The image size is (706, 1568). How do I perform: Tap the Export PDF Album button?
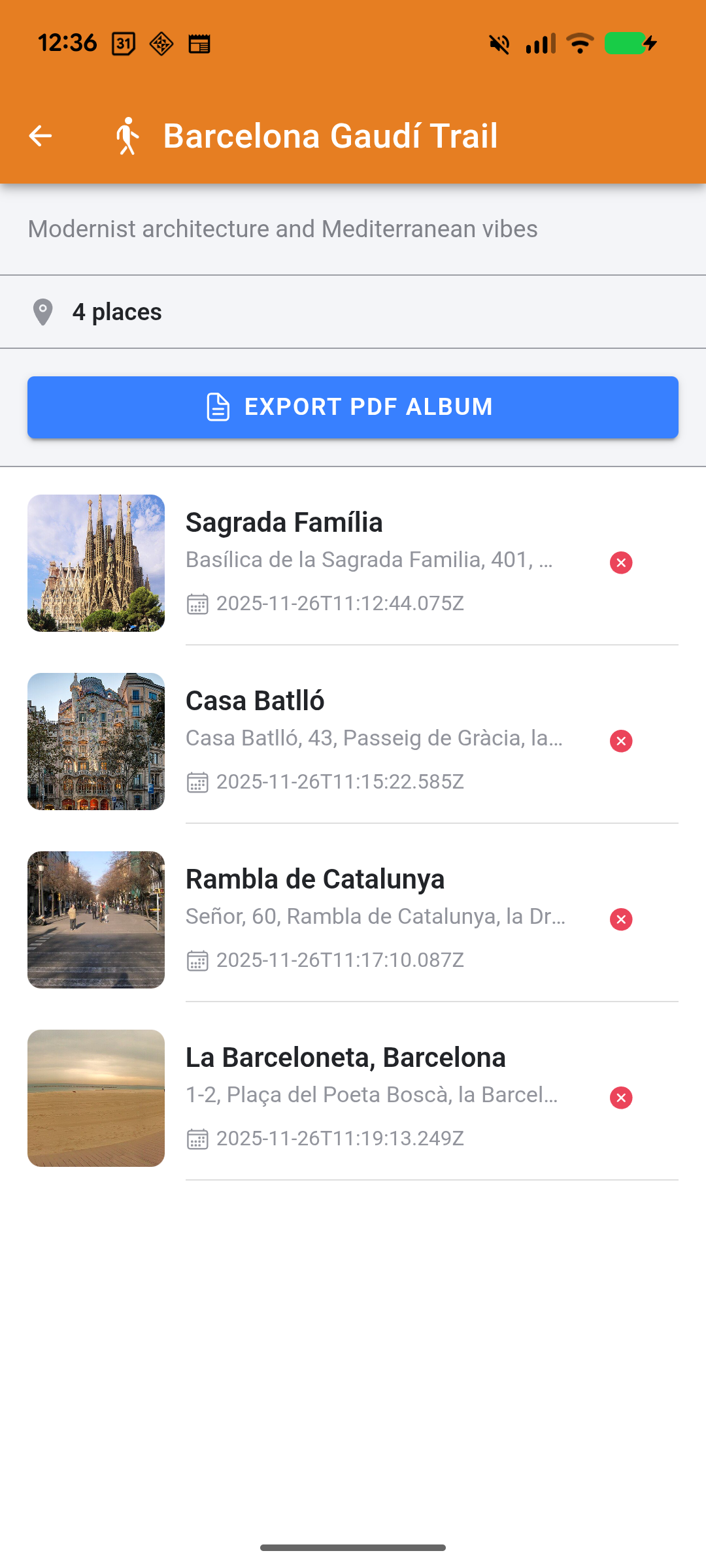coord(353,406)
